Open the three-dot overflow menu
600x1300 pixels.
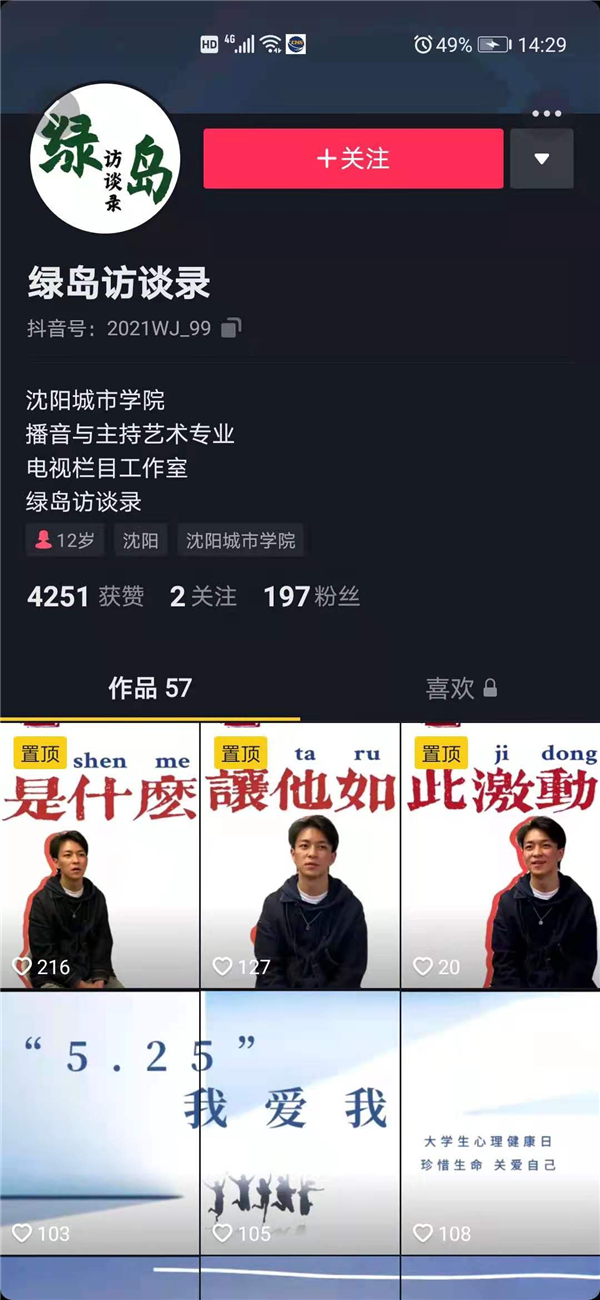[x=546, y=113]
